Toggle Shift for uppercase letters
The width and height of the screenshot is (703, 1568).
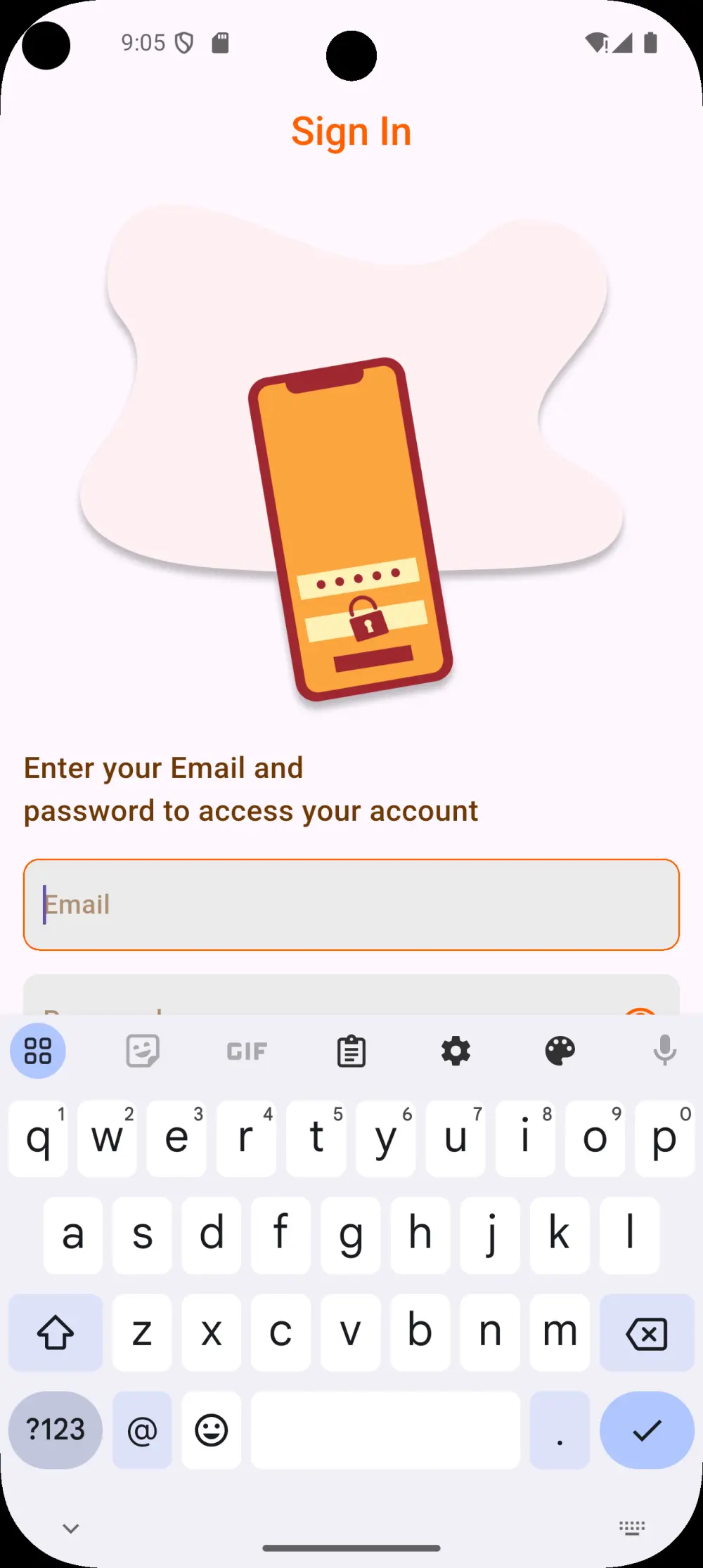coord(56,1333)
